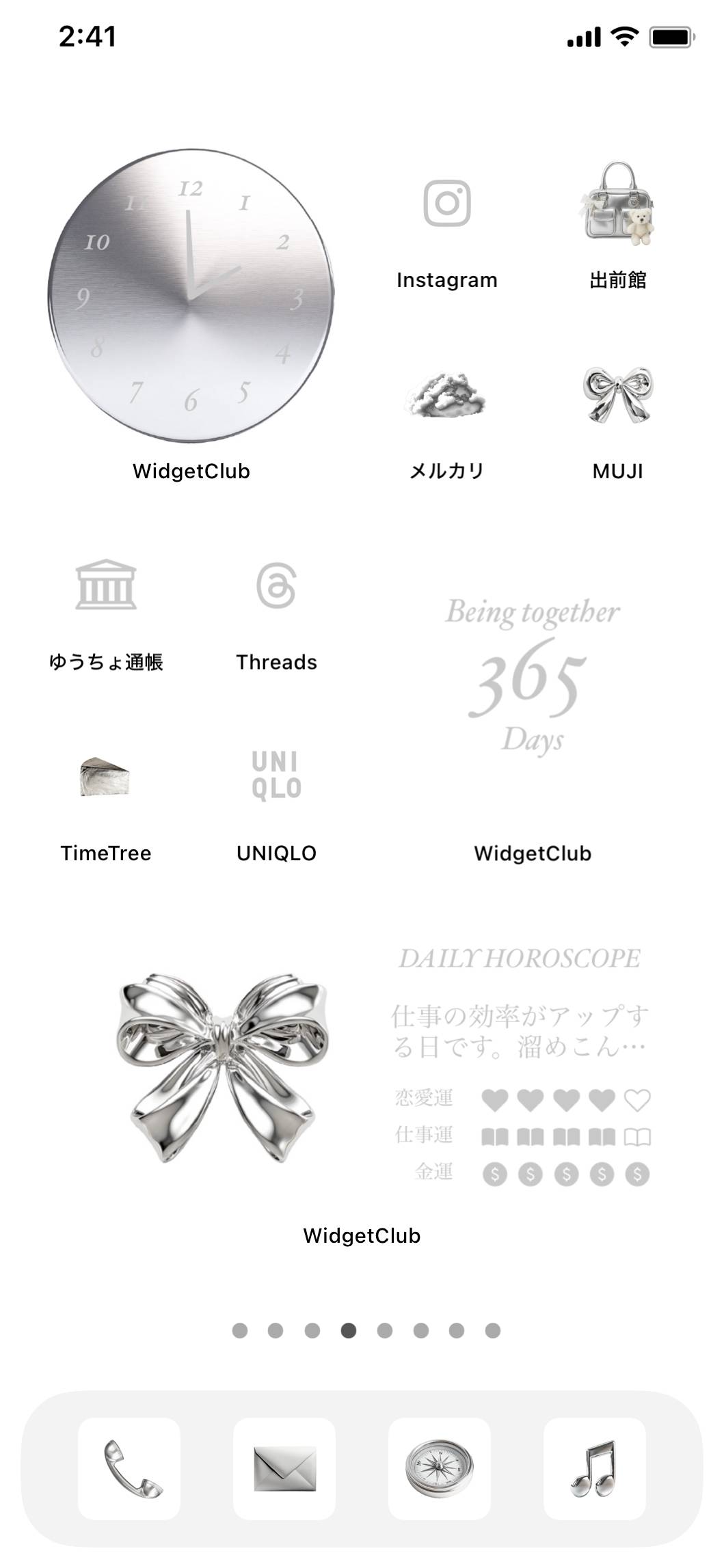Open the Being together 365 Days widget
Image resolution: width=724 pixels, height=1568 pixels.
tap(532, 678)
